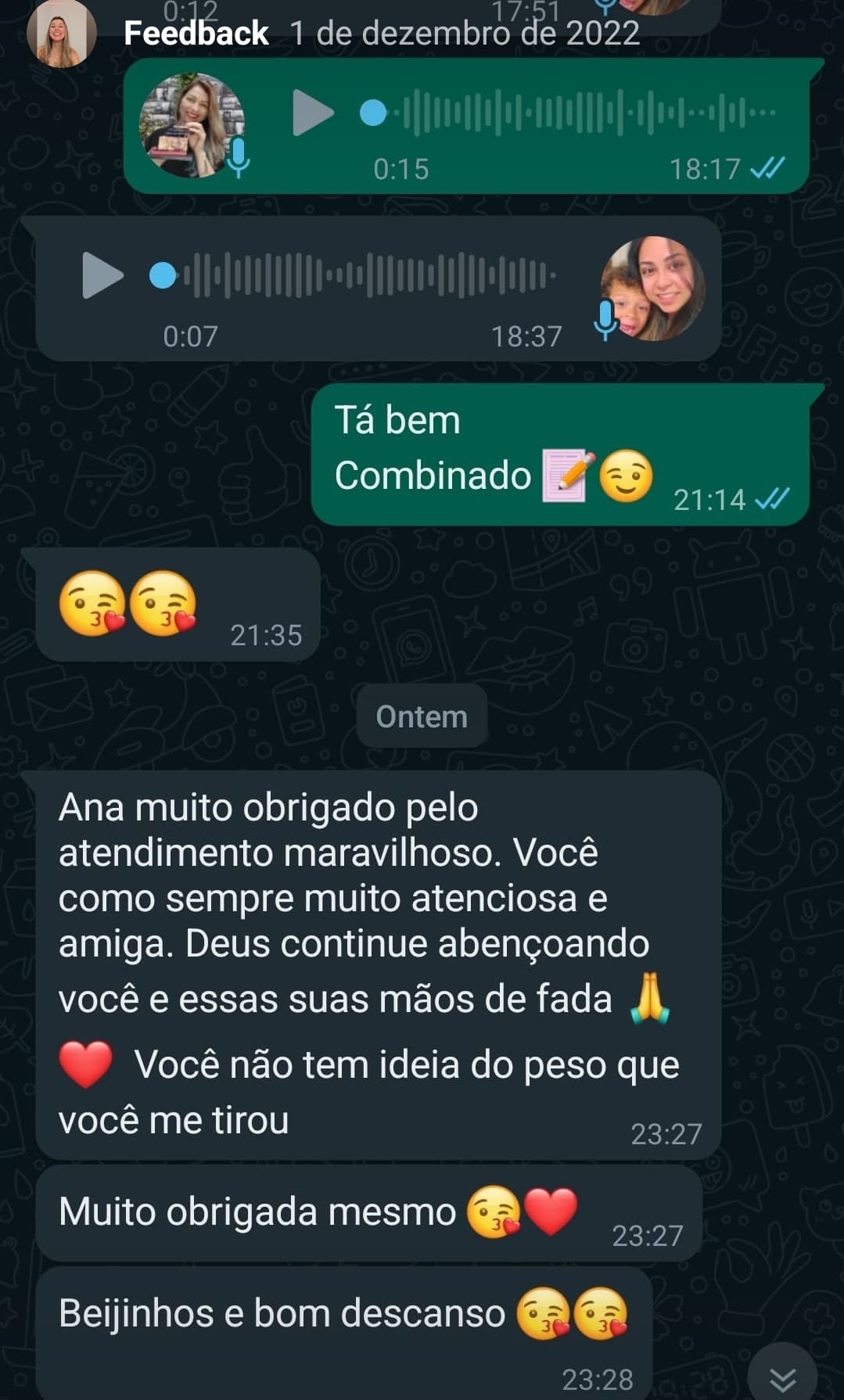Tap the Feedback highlight title

196,34
